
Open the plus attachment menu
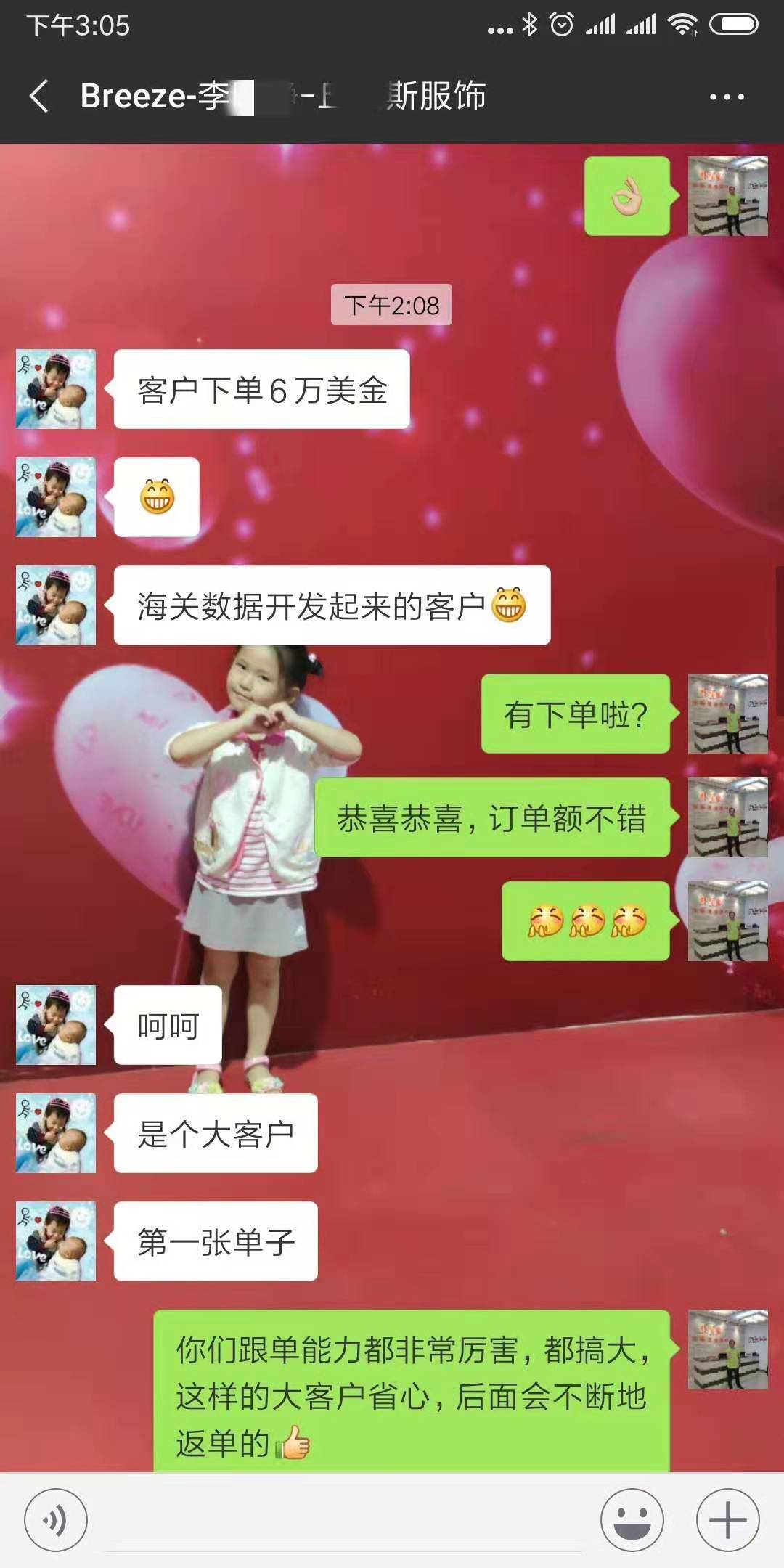(x=727, y=1519)
